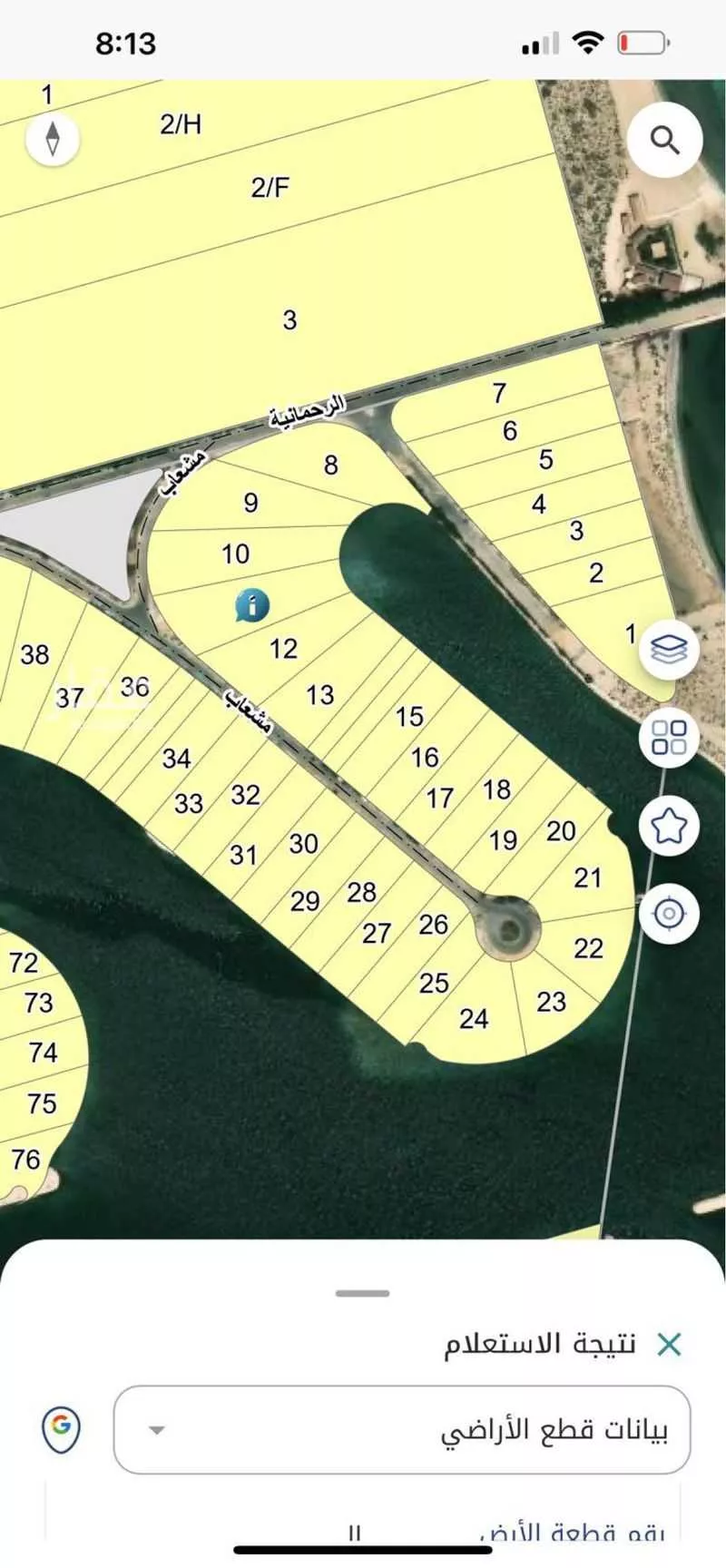Open the map search
Image resolution: width=726 pixels, height=1568 pixels.
coord(665,141)
